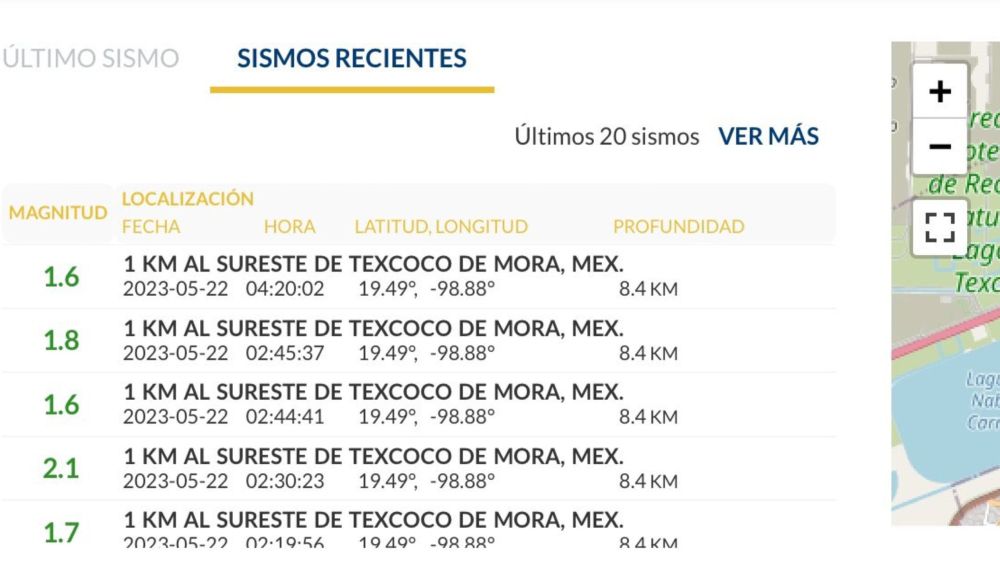Zoom out on the map

939,147
